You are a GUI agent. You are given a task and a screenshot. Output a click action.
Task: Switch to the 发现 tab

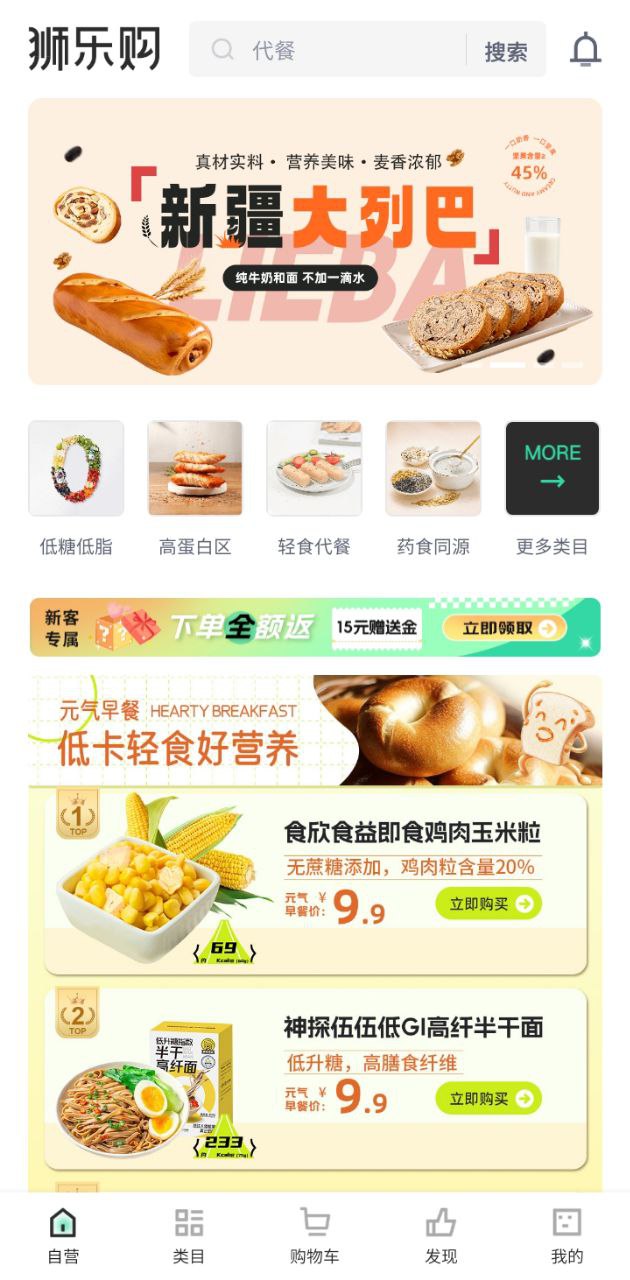coord(441,1235)
